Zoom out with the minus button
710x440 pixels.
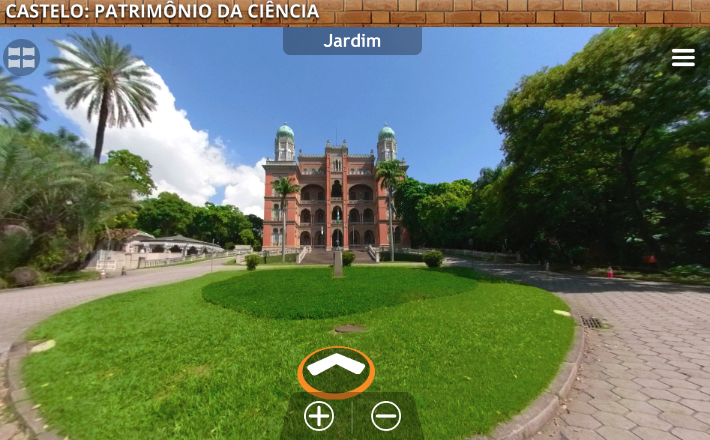tap(386, 416)
